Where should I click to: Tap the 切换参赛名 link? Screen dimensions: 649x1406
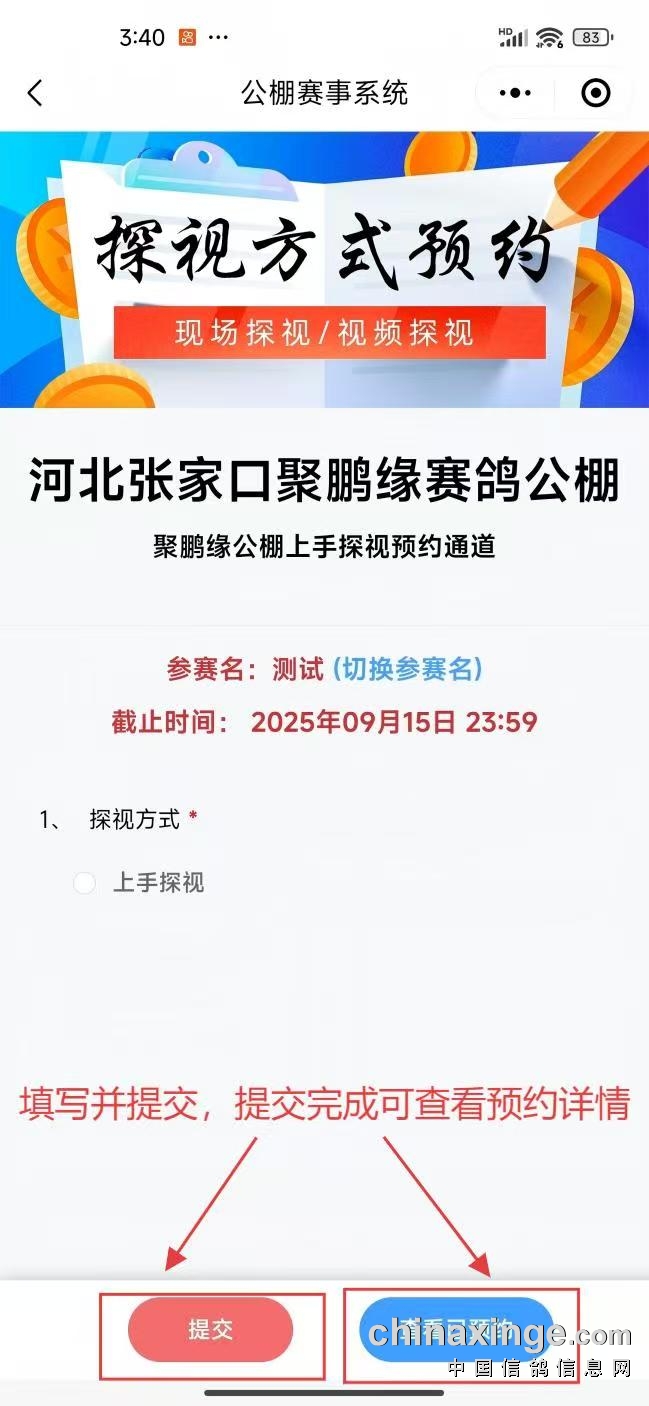point(407,669)
